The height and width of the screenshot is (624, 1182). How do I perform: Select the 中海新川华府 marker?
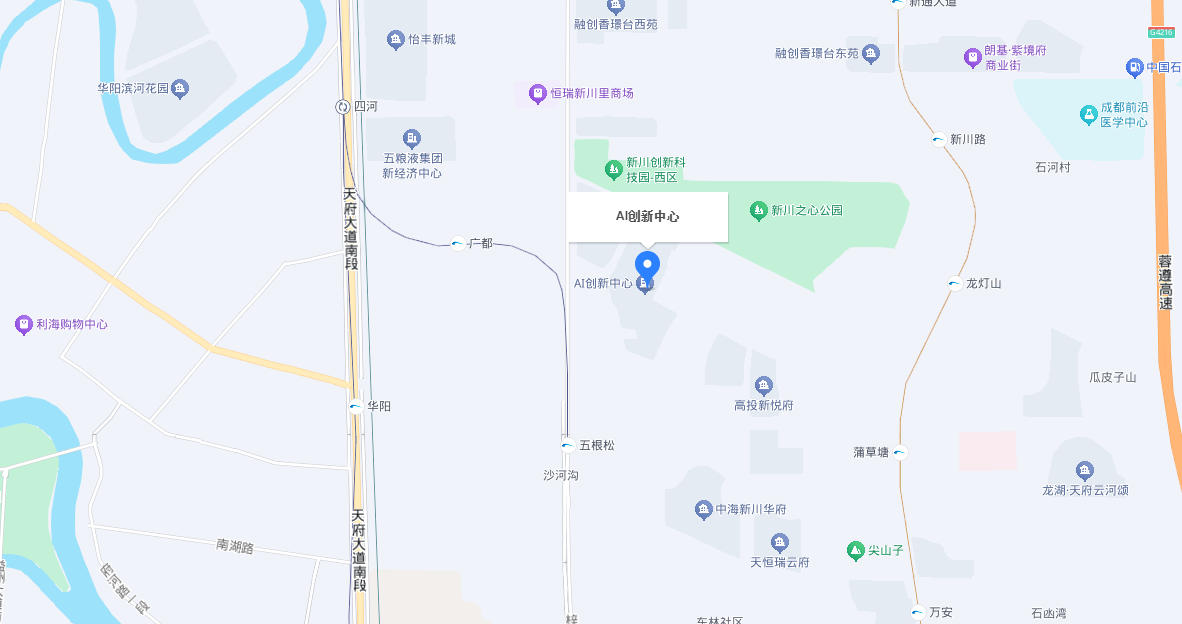tap(703, 509)
